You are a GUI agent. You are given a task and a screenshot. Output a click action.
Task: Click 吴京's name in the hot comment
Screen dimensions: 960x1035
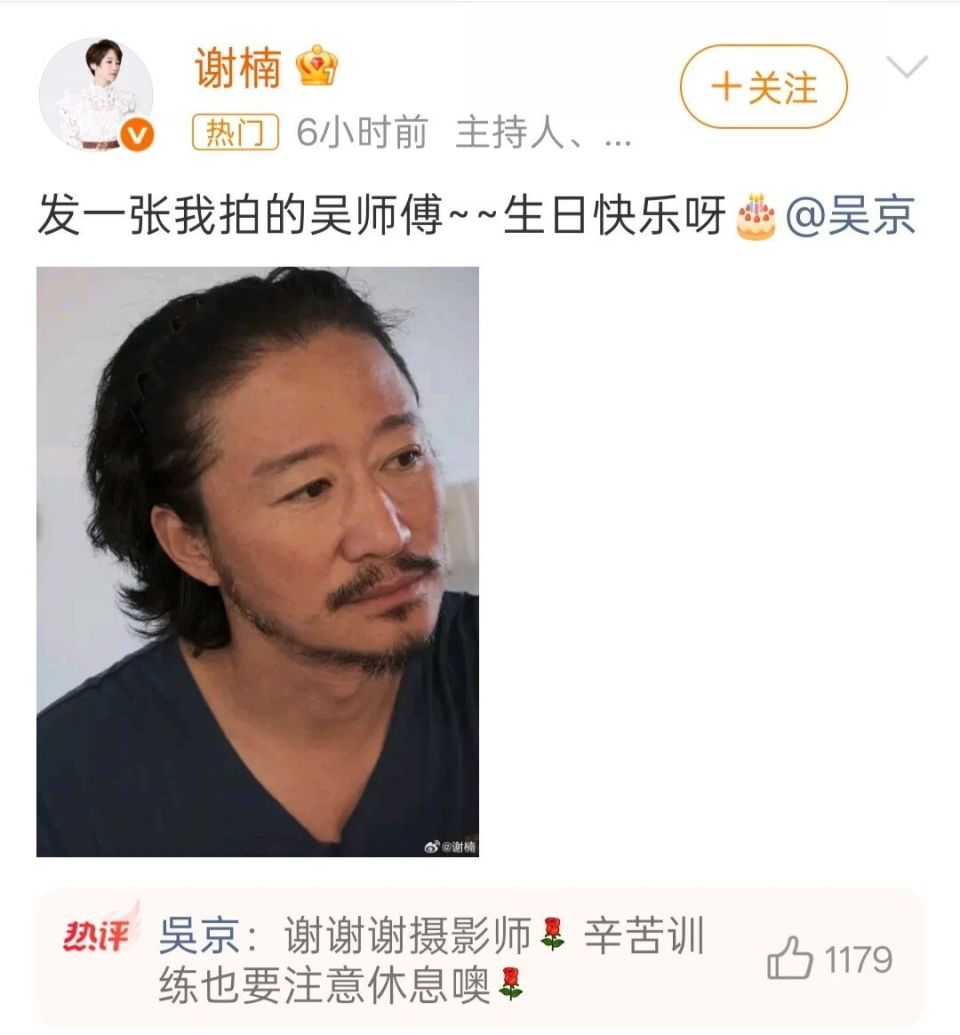[x=195, y=930]
